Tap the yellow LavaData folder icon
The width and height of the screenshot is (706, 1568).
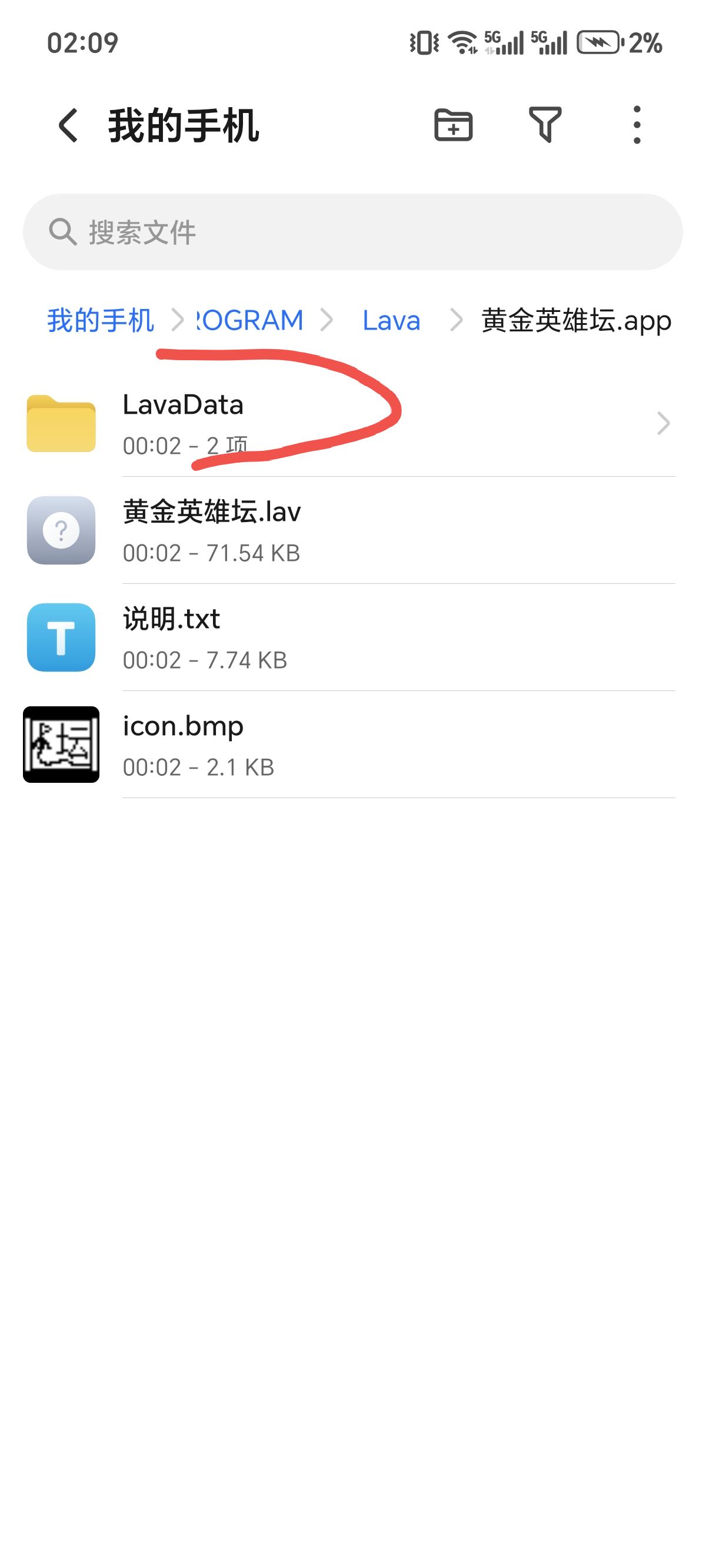(61, 423)
